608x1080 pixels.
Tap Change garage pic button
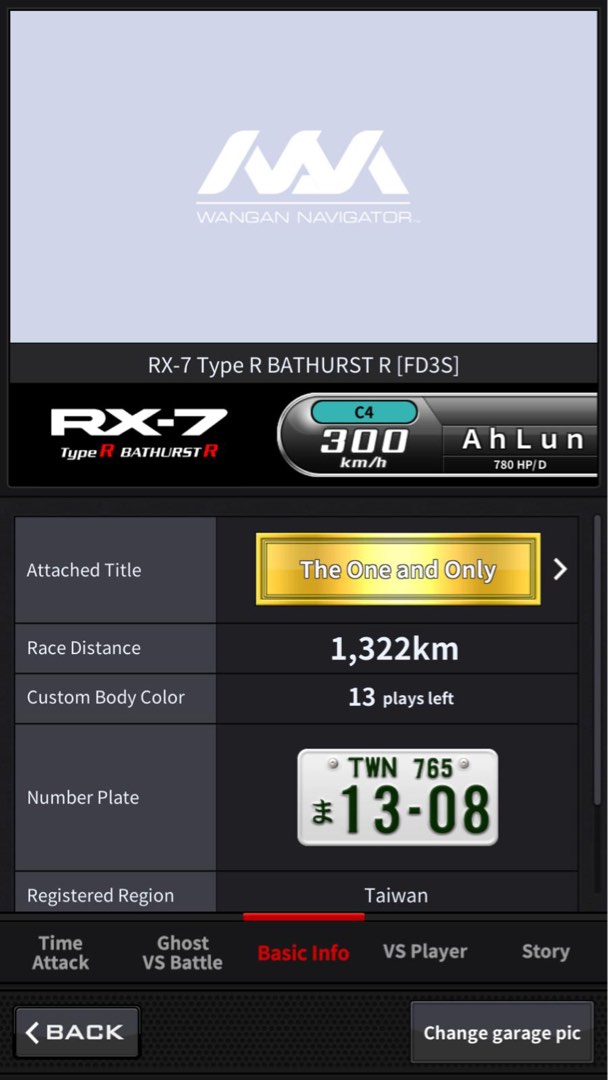(x=501, y=1033)
